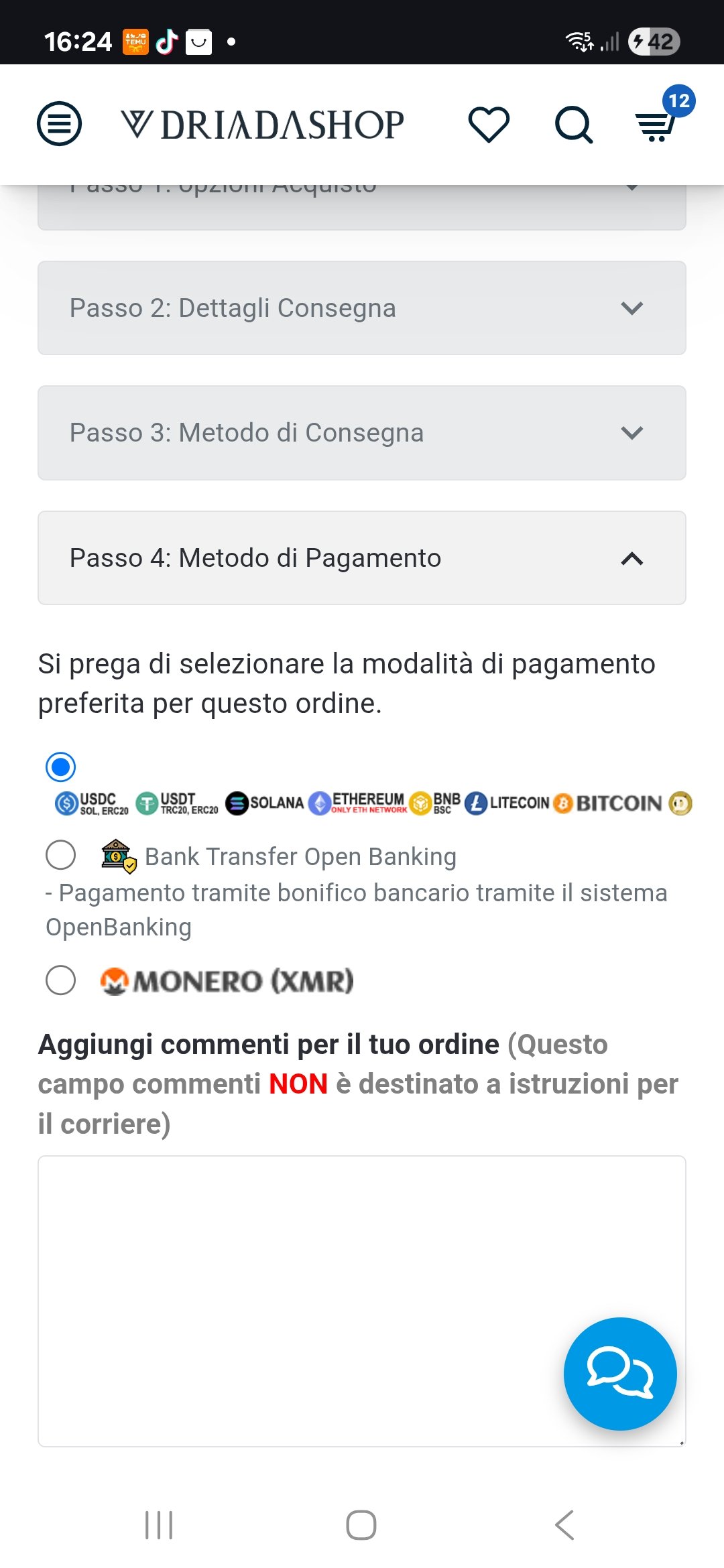Open the recent apps view

coord(159,1526)
